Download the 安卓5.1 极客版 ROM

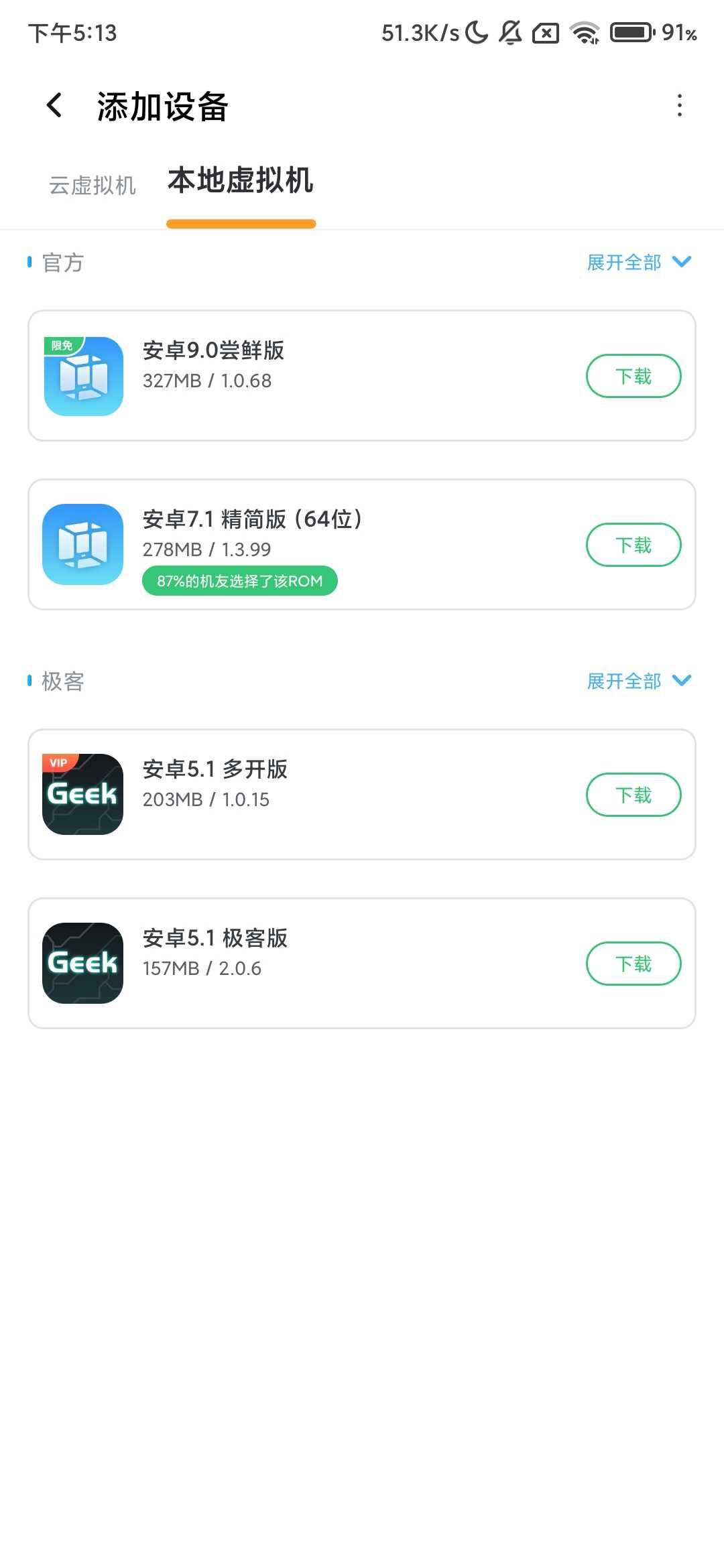click(633, 964)
